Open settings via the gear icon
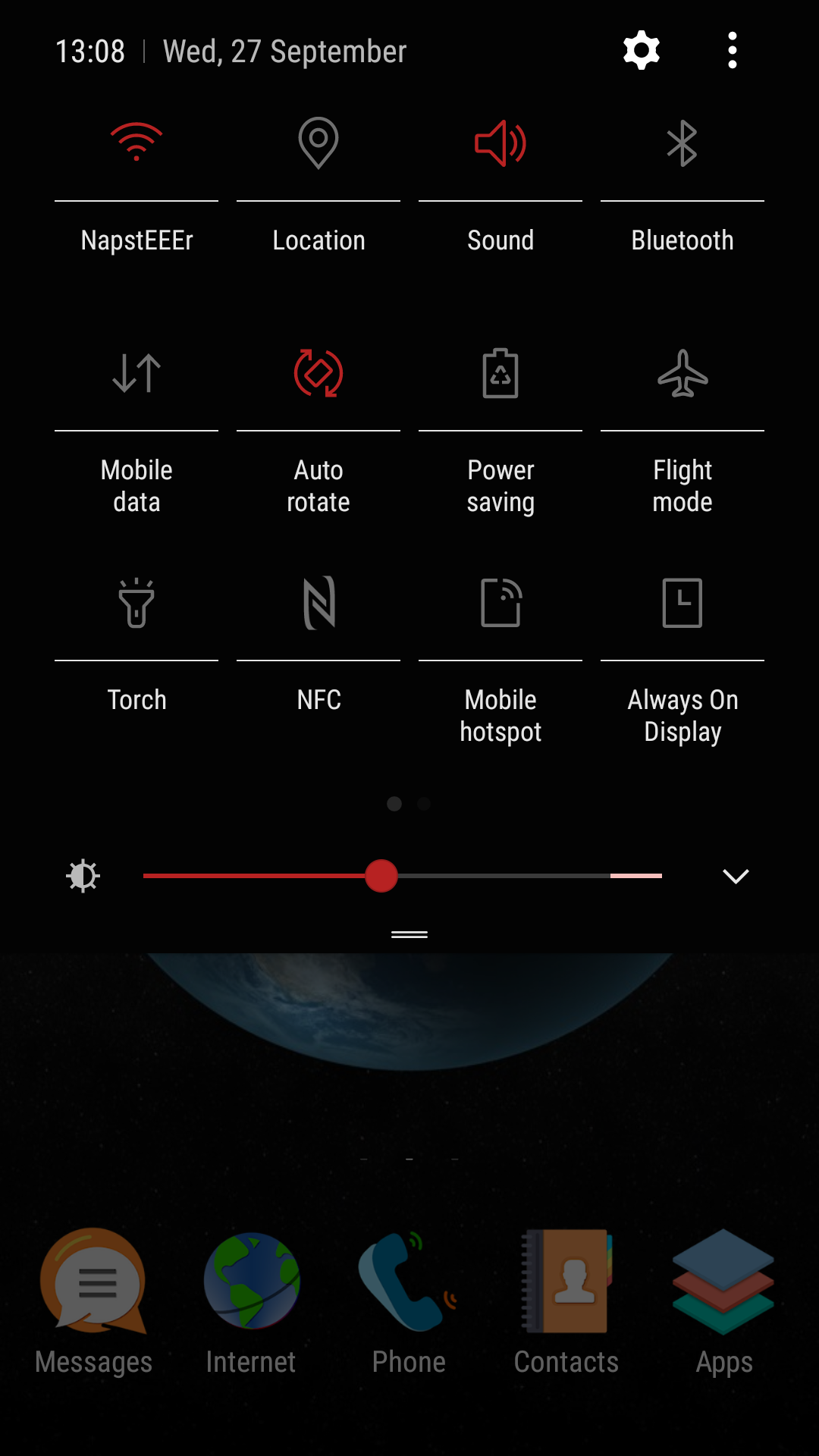The height and width of the screenshot is (1456, 819). [x=642, y=51]
